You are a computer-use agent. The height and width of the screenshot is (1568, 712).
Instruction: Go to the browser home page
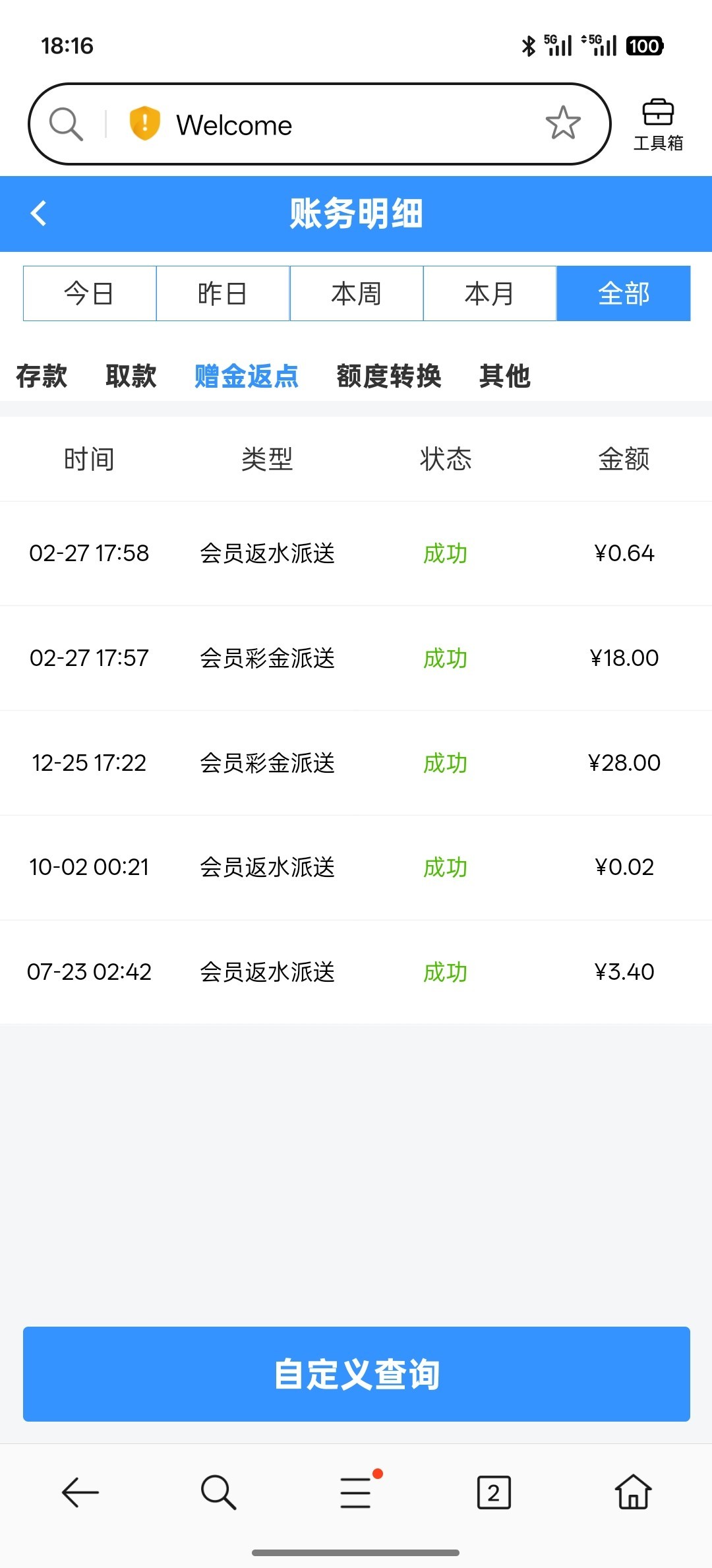pos(633,1492)
